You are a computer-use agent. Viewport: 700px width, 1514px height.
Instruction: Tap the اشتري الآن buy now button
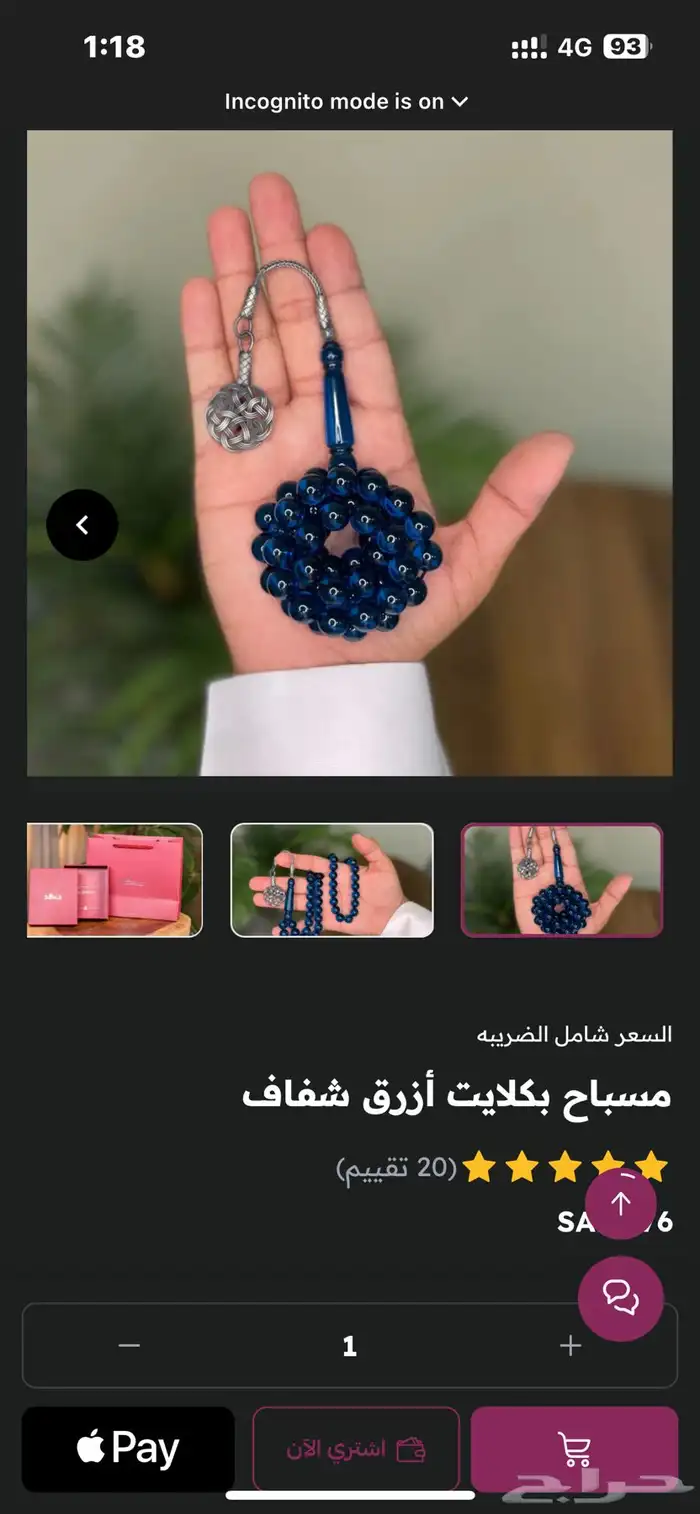click(356, 1449)
